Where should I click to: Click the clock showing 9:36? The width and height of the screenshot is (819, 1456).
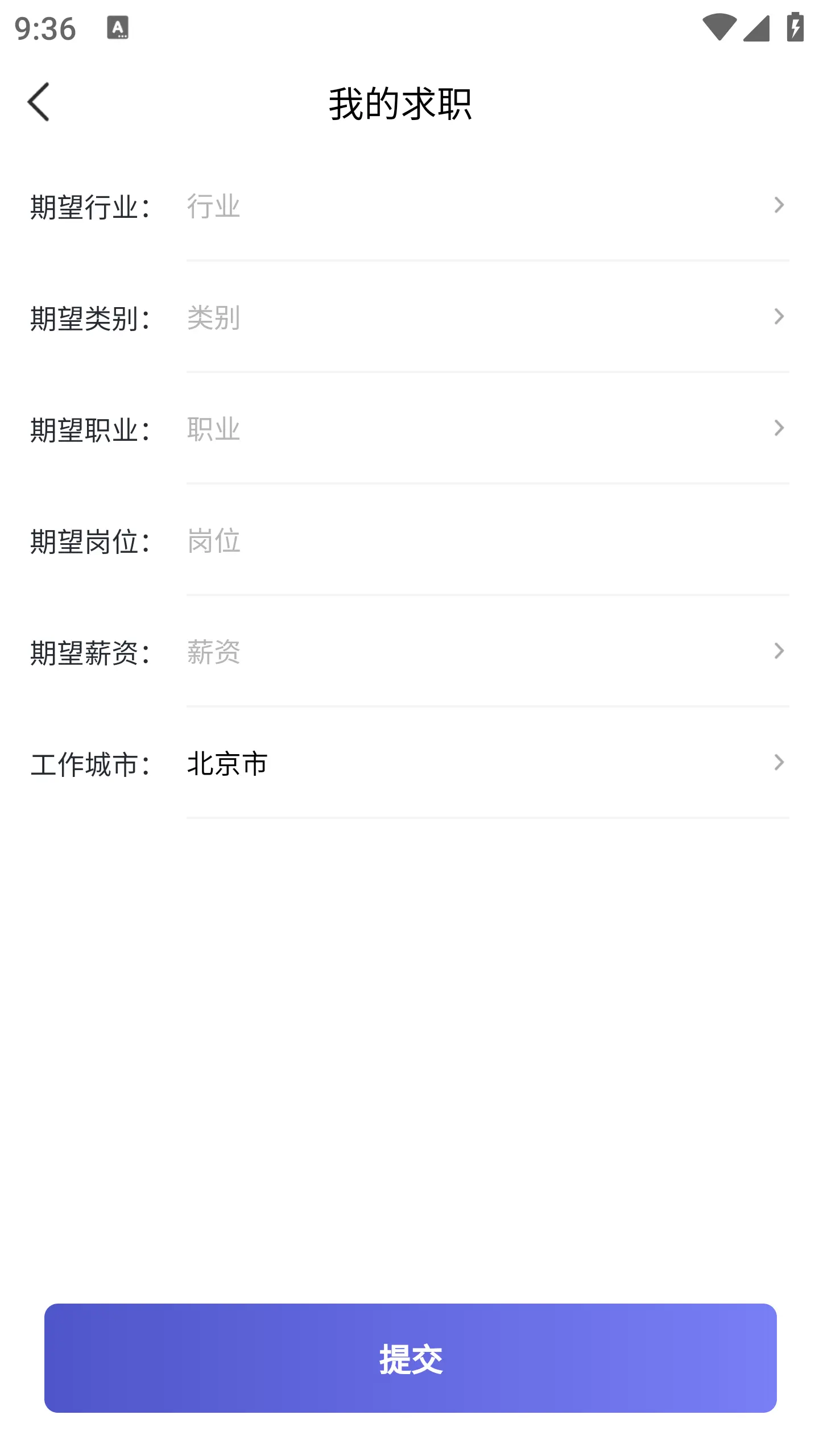click(x=44, y=29)
